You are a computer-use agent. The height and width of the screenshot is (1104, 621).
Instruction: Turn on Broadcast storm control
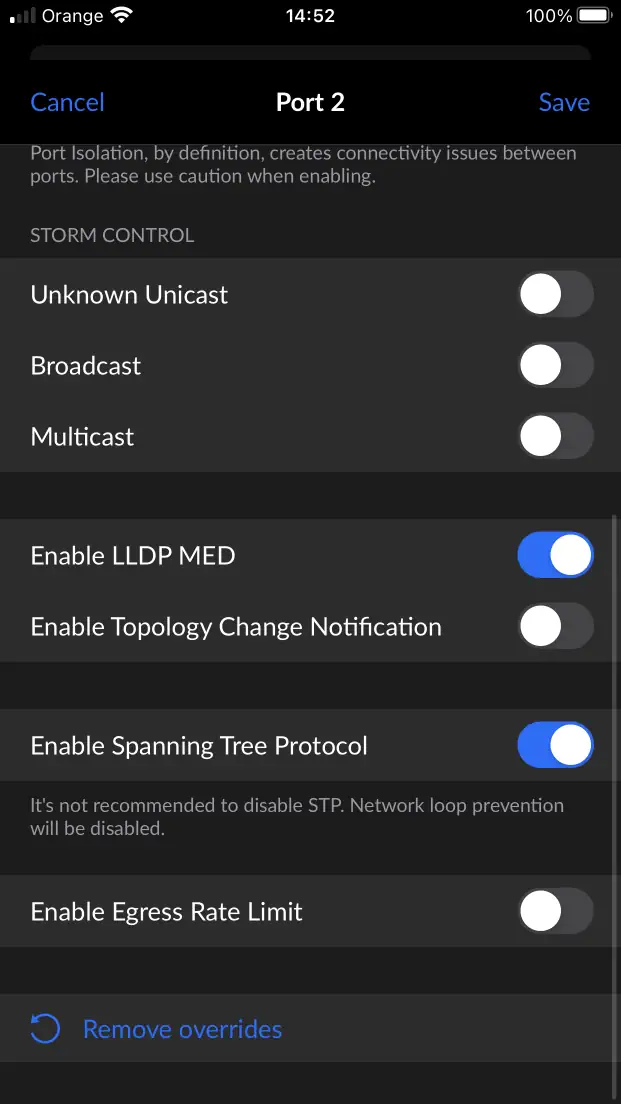555,366
